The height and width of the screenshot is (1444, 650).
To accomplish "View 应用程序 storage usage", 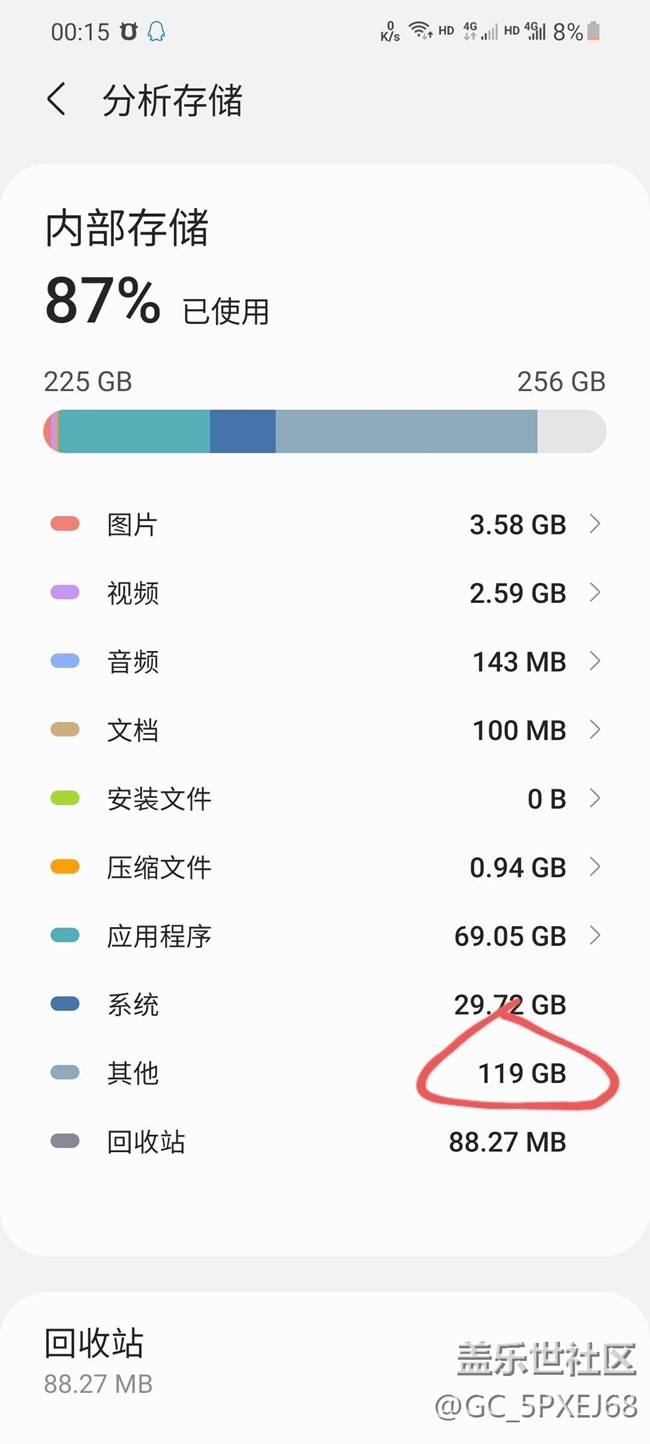I will coord(325,936).
